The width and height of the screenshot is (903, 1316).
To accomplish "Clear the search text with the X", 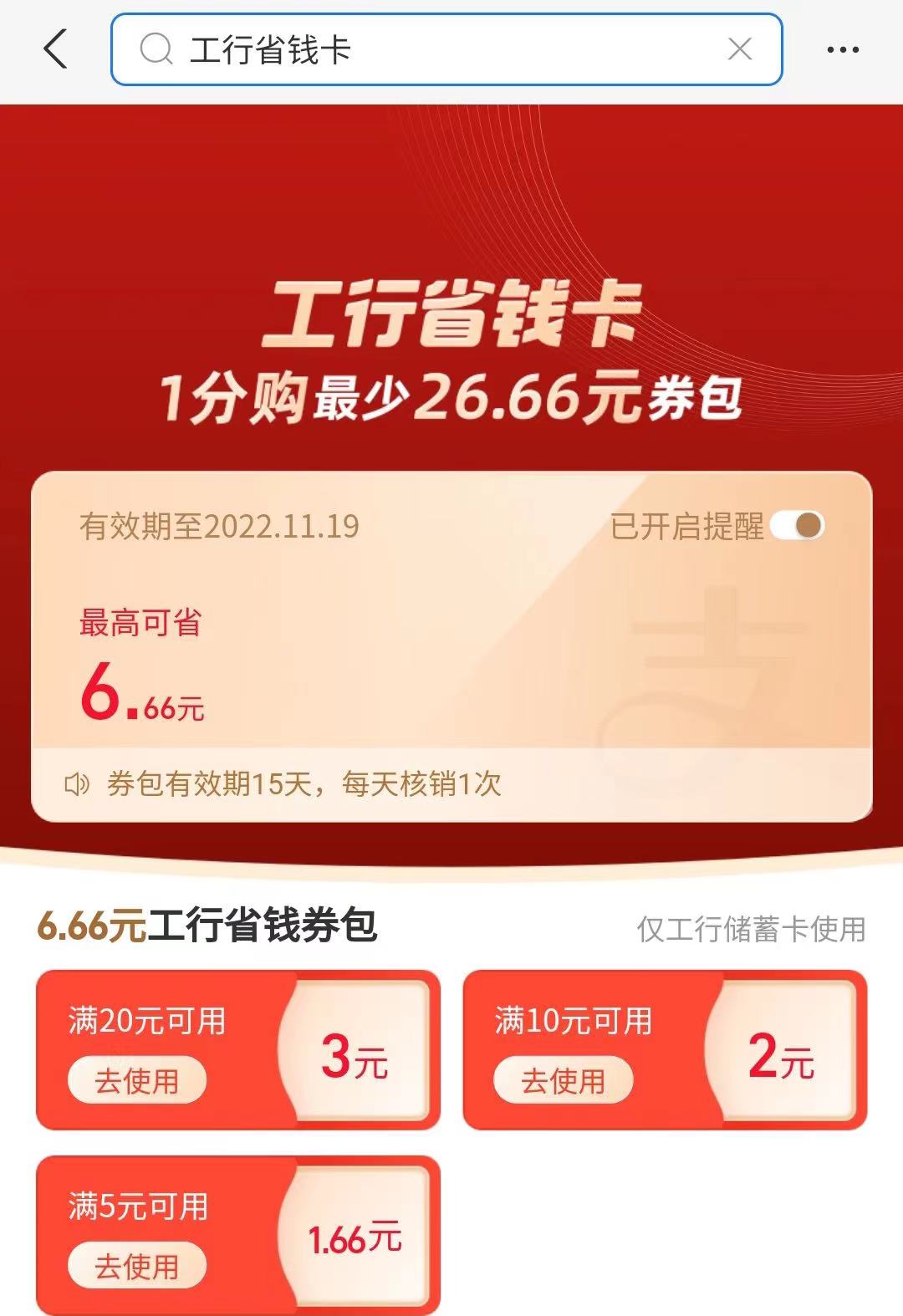I will click(739, 49).
